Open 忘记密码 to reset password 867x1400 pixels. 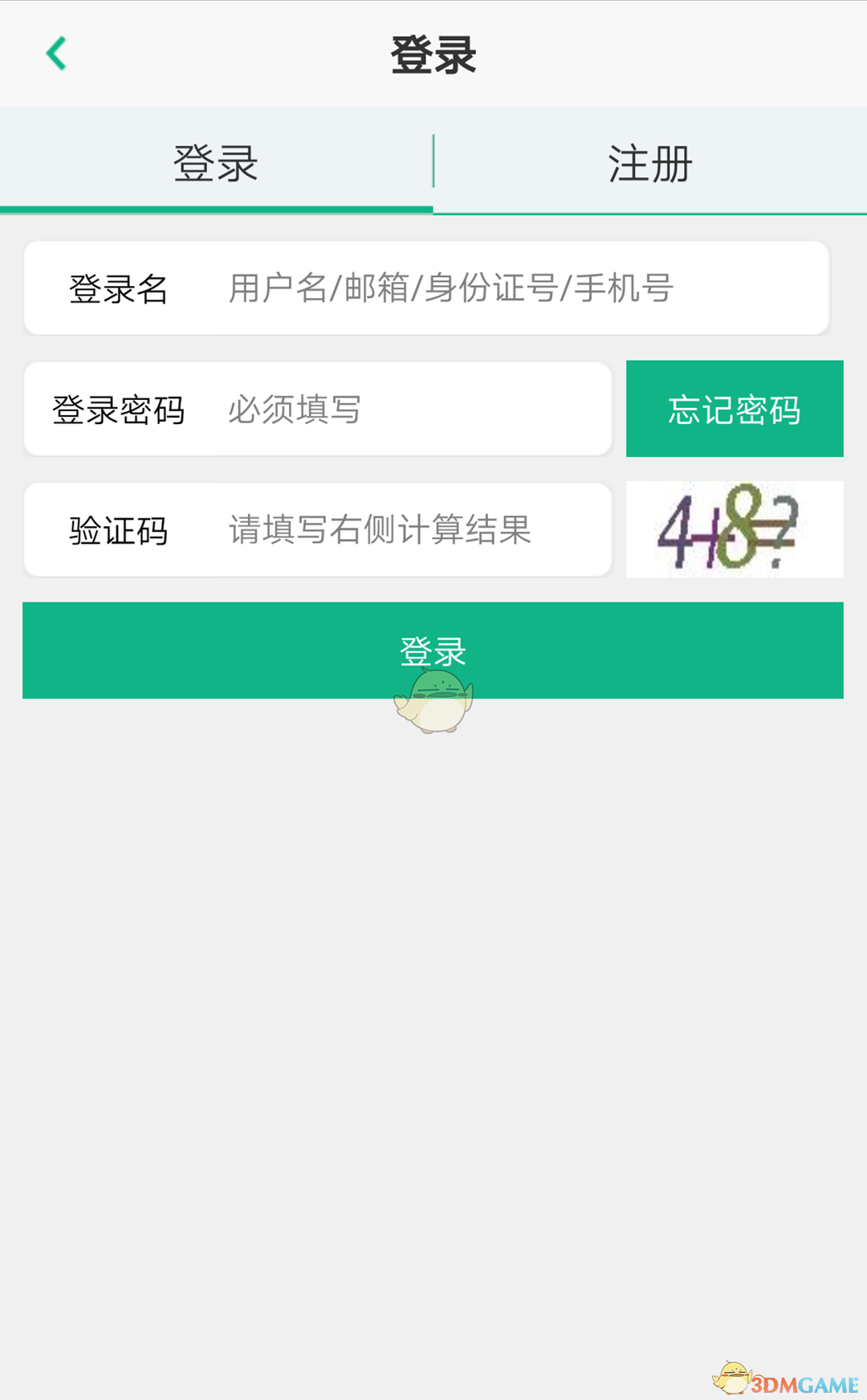[x=735, y=410]
